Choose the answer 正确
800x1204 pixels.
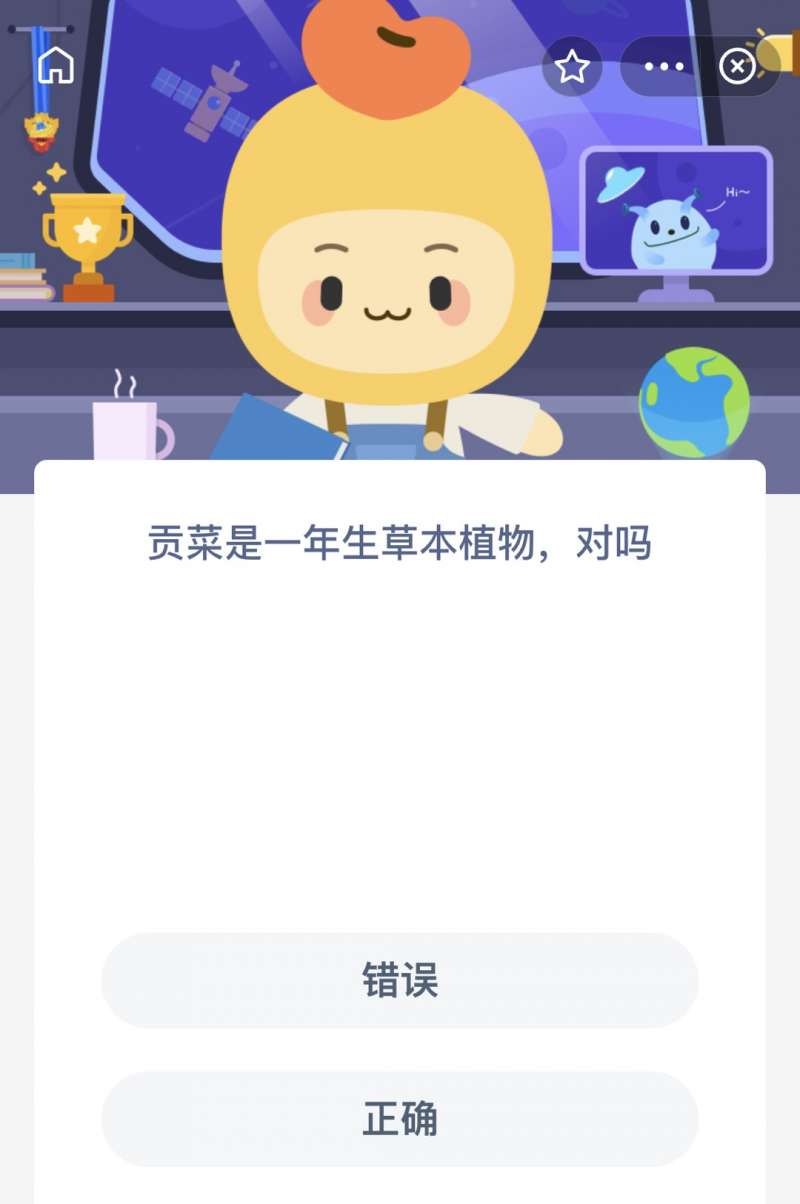pyautogui.click(x=400, y=1119)
